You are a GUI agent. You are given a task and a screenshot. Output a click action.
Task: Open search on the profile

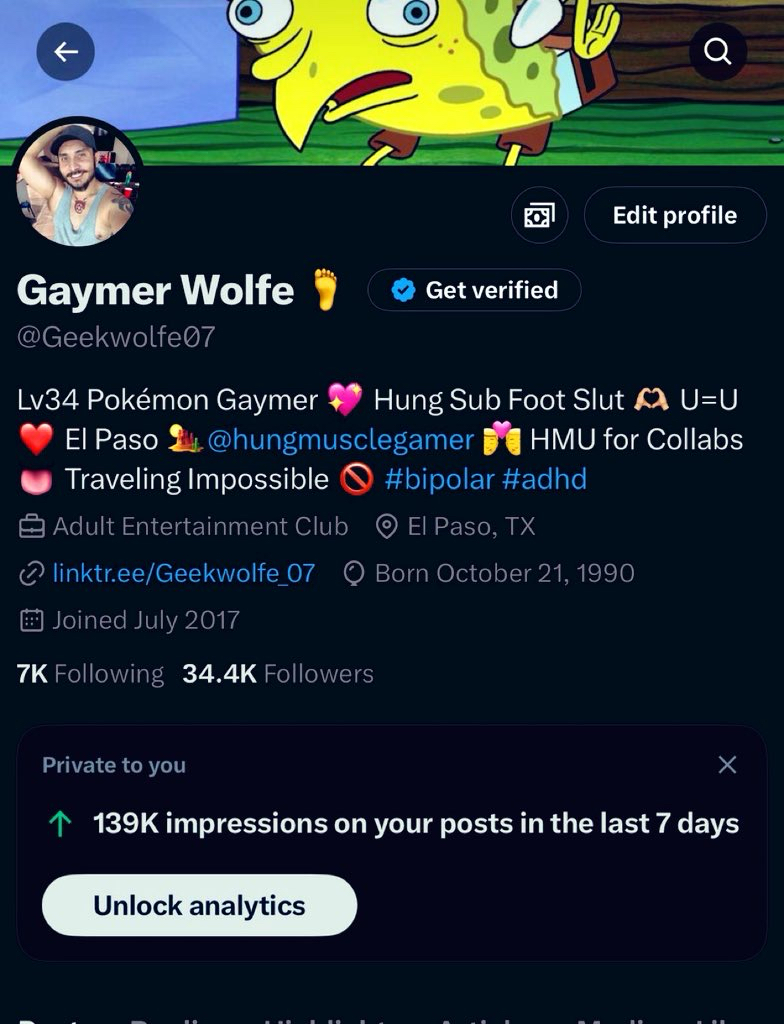pyautogui.click(x=717, y=52)
